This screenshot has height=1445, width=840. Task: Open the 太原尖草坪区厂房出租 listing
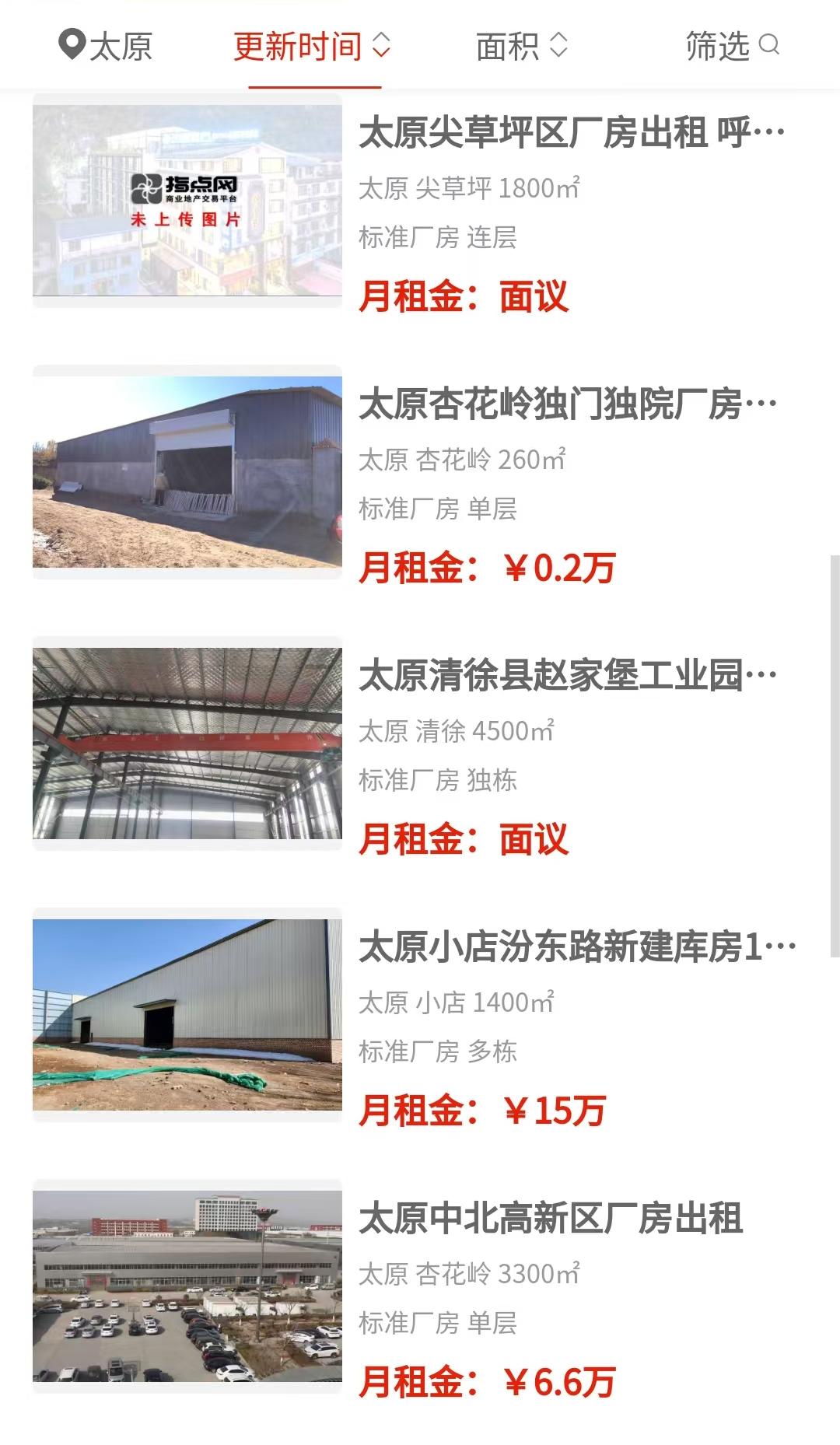572,134
